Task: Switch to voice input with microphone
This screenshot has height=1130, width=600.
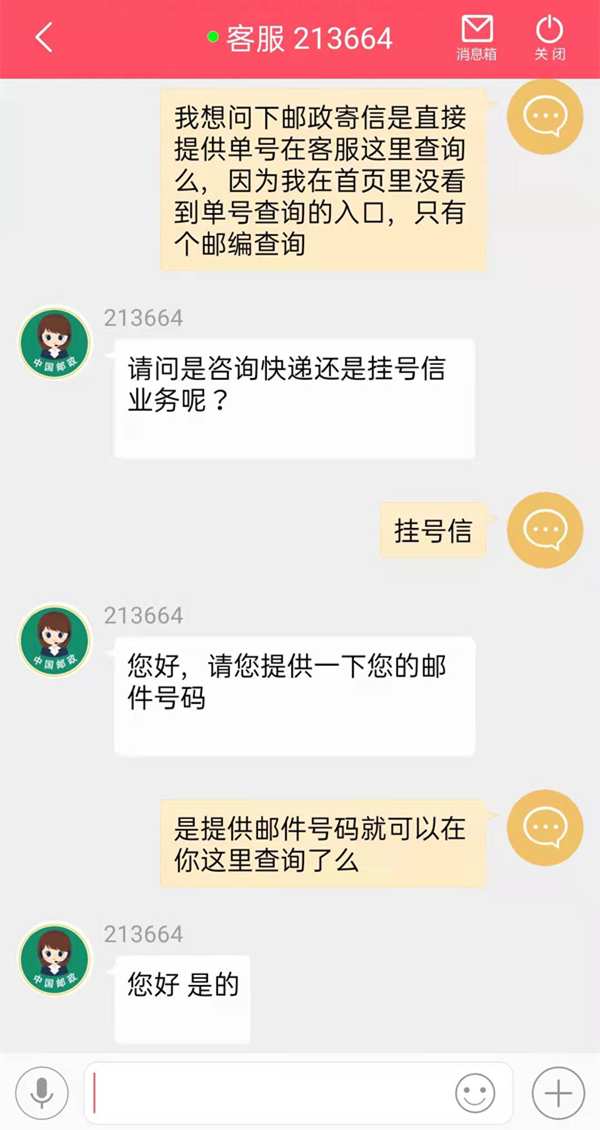Action: coord(42,1093)
